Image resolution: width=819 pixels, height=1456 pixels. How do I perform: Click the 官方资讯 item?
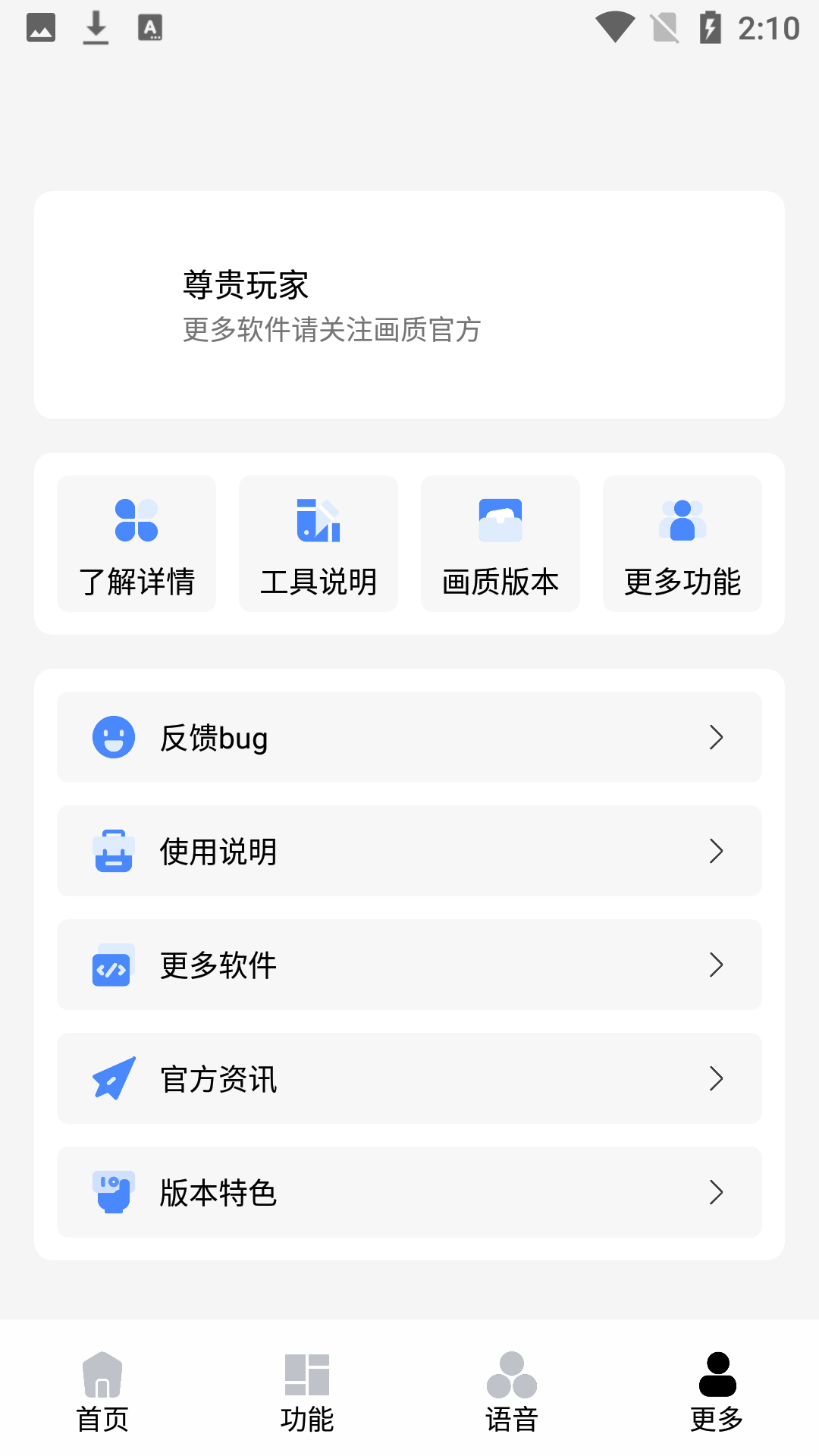pyautogui.click(x=409, y=1078)
